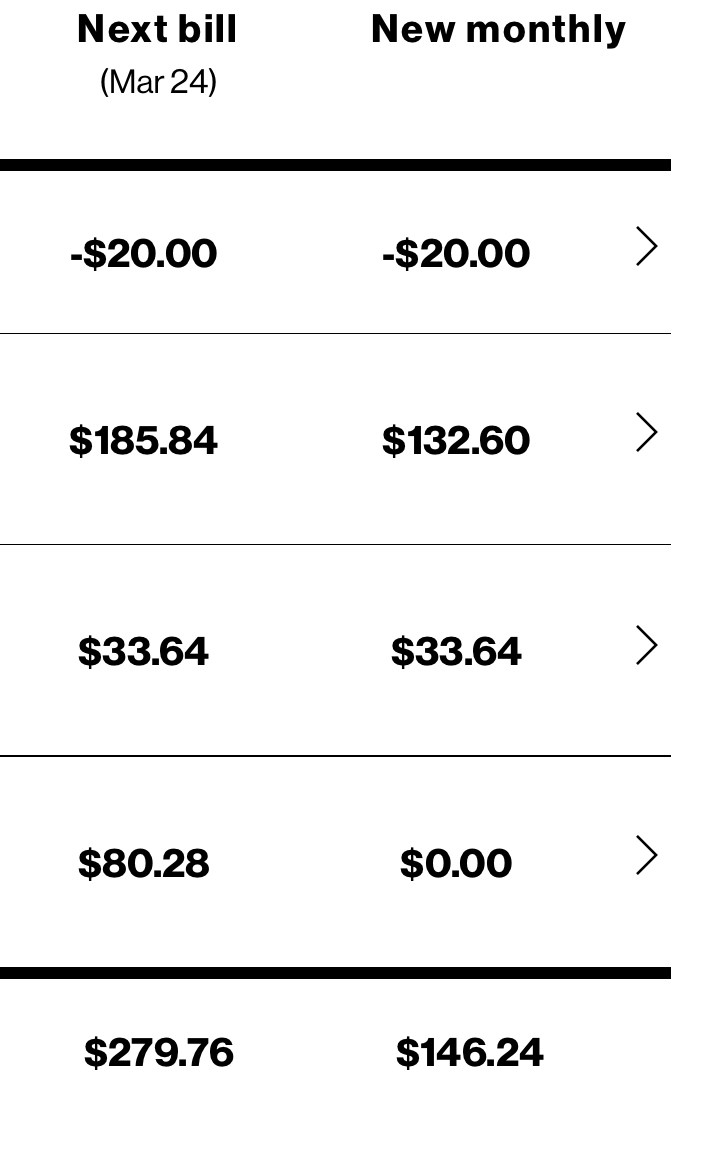This screenshot has width=719, height=1172.
Task: Expand the row showing $185.84 next bill
Action: pyautogui.click(x=646, y=433)
